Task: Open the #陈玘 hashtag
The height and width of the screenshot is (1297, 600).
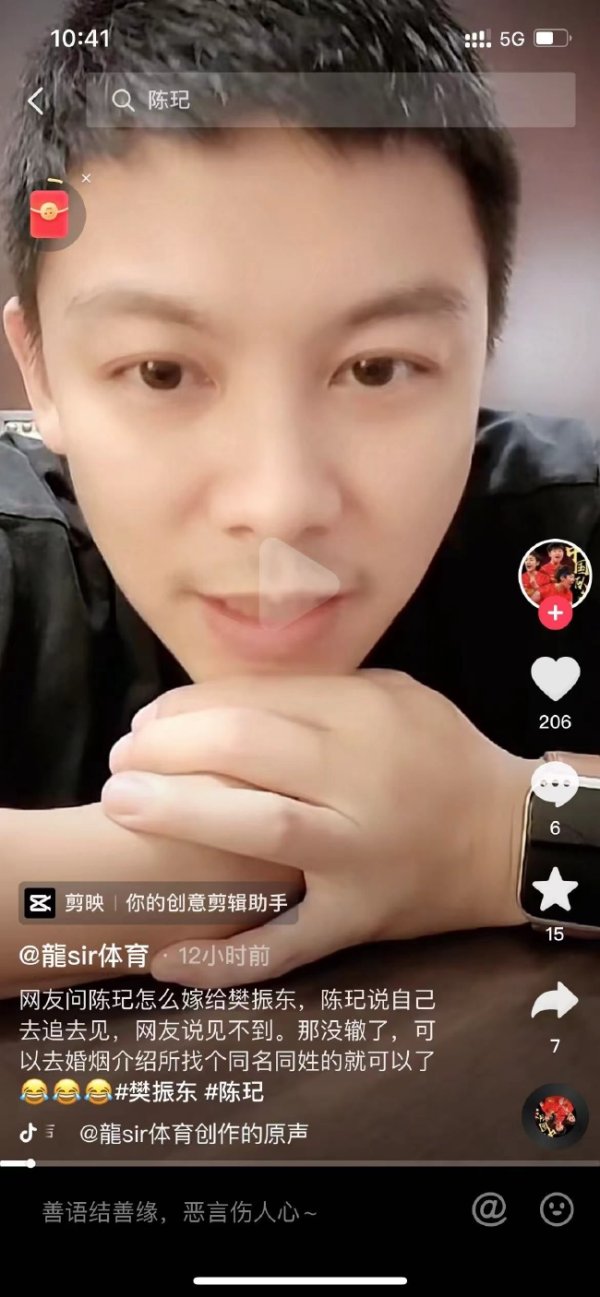Action: coord(234,1091)
